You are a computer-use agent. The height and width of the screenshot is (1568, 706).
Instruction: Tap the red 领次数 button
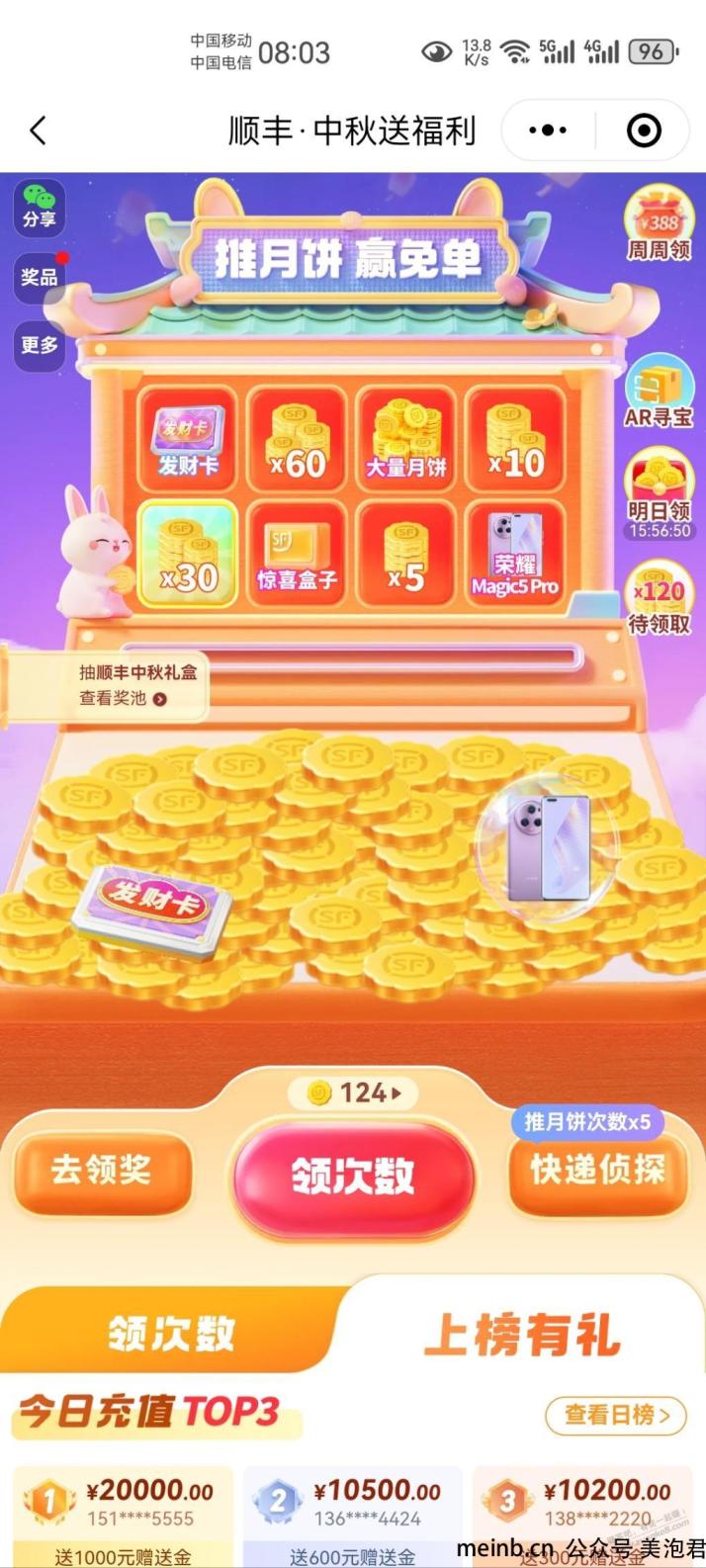click(353, 1176)
